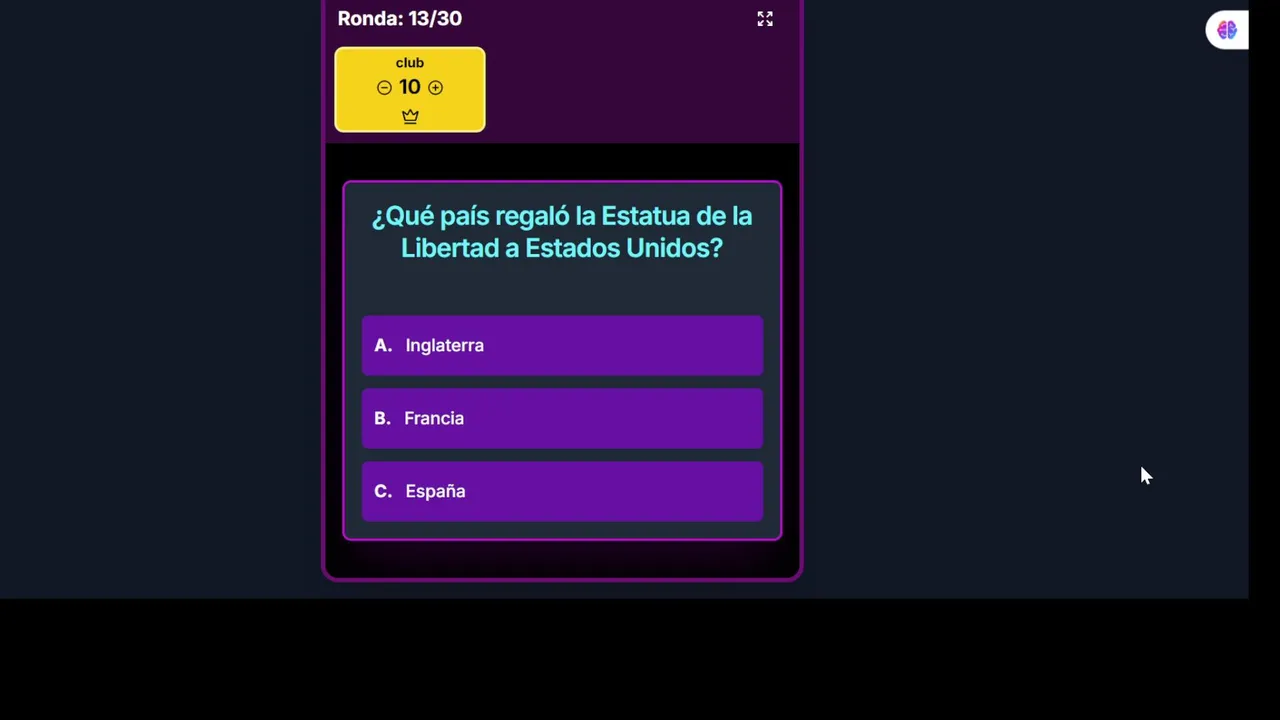This screenshot has width=1280, height=720.
Task: Choose answer B. Francia
Action: point(562,418)
